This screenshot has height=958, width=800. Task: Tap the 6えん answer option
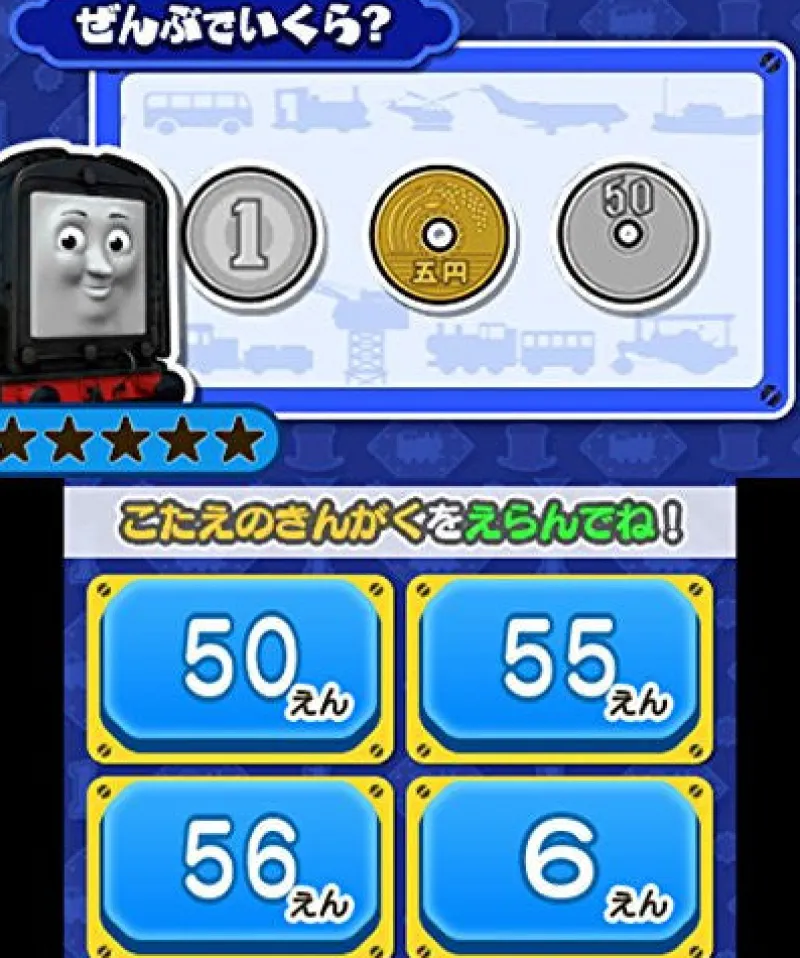[x=560, y=868]
